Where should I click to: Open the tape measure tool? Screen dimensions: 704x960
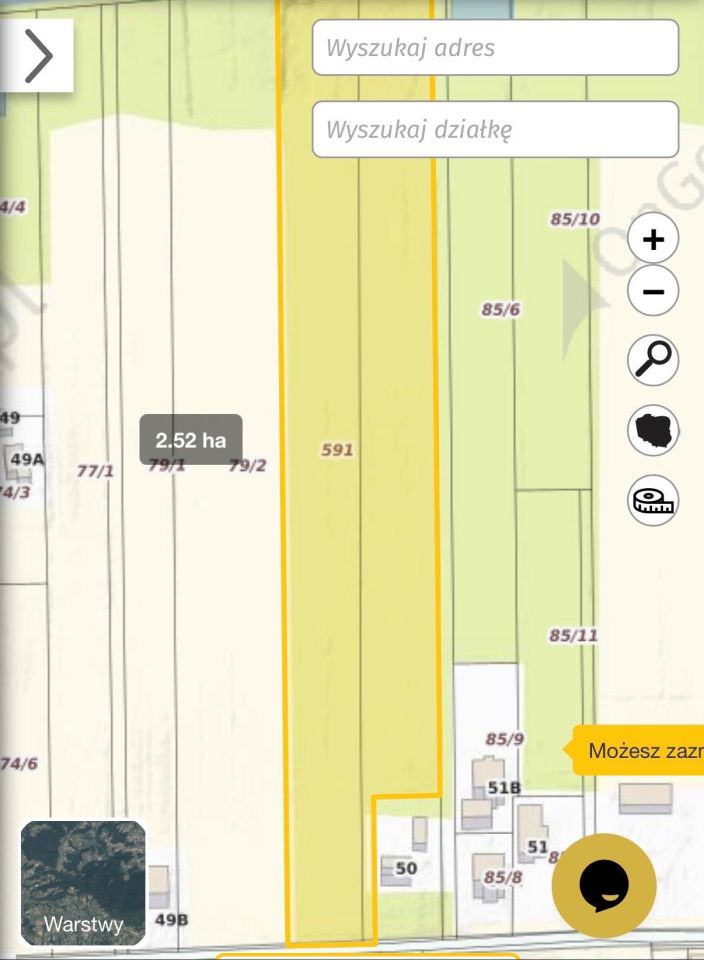click(653, 501)
